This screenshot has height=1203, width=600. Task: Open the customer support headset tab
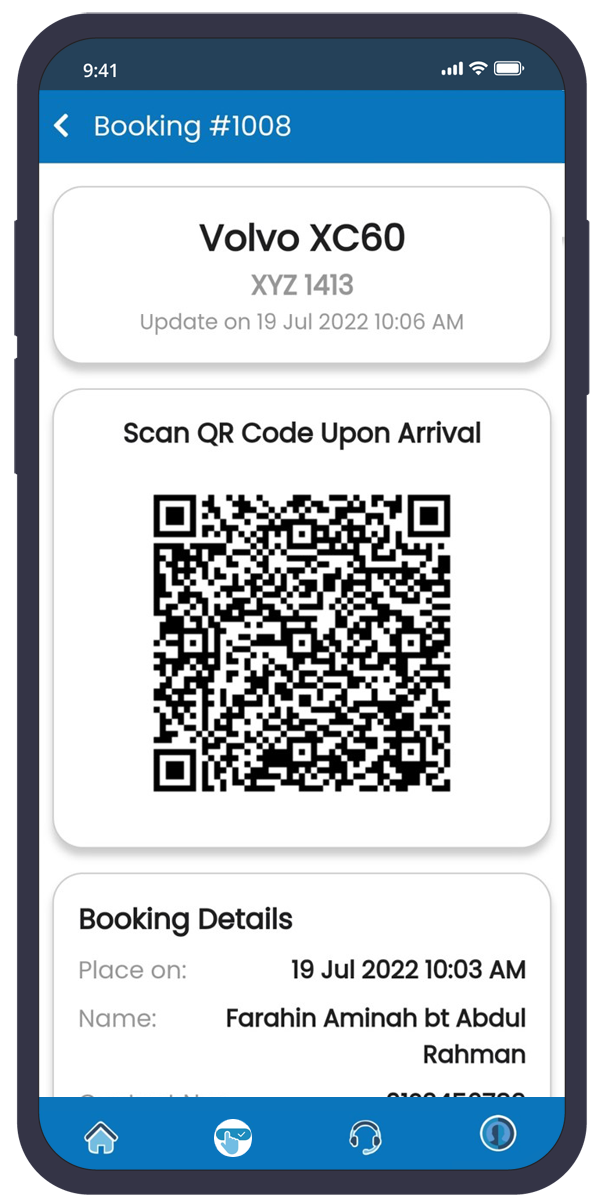(366, 1137)
